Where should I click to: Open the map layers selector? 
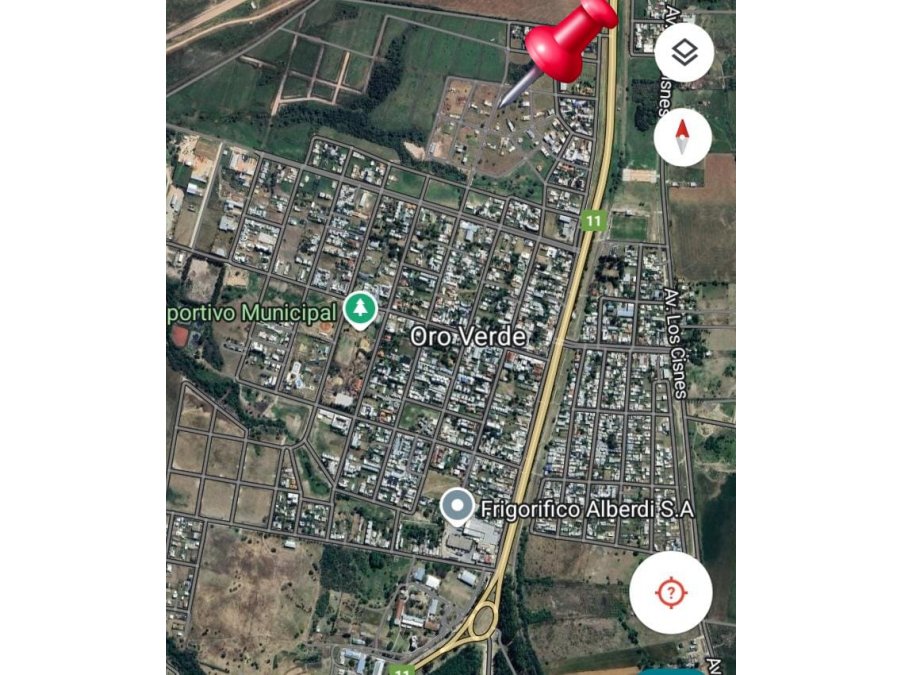click(684, 53)
